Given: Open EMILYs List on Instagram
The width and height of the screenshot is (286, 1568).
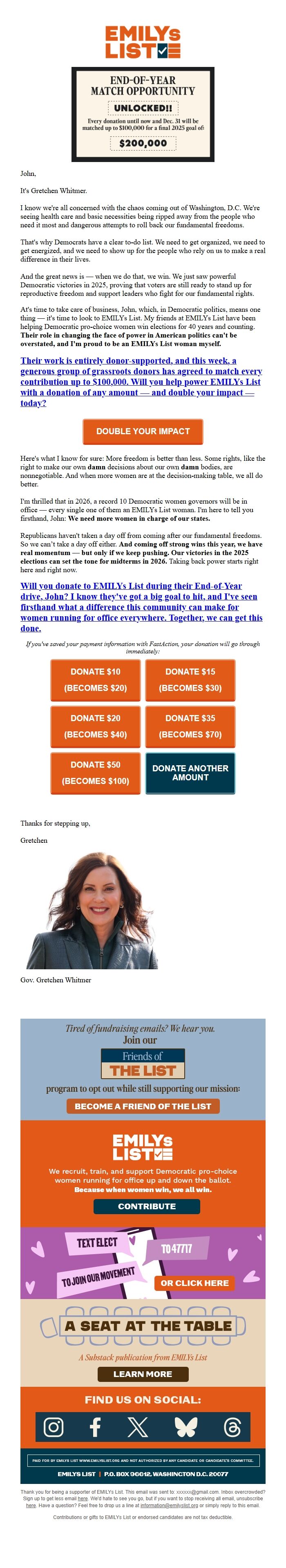Looking at the screenshot, I should tap(53, 1426).
